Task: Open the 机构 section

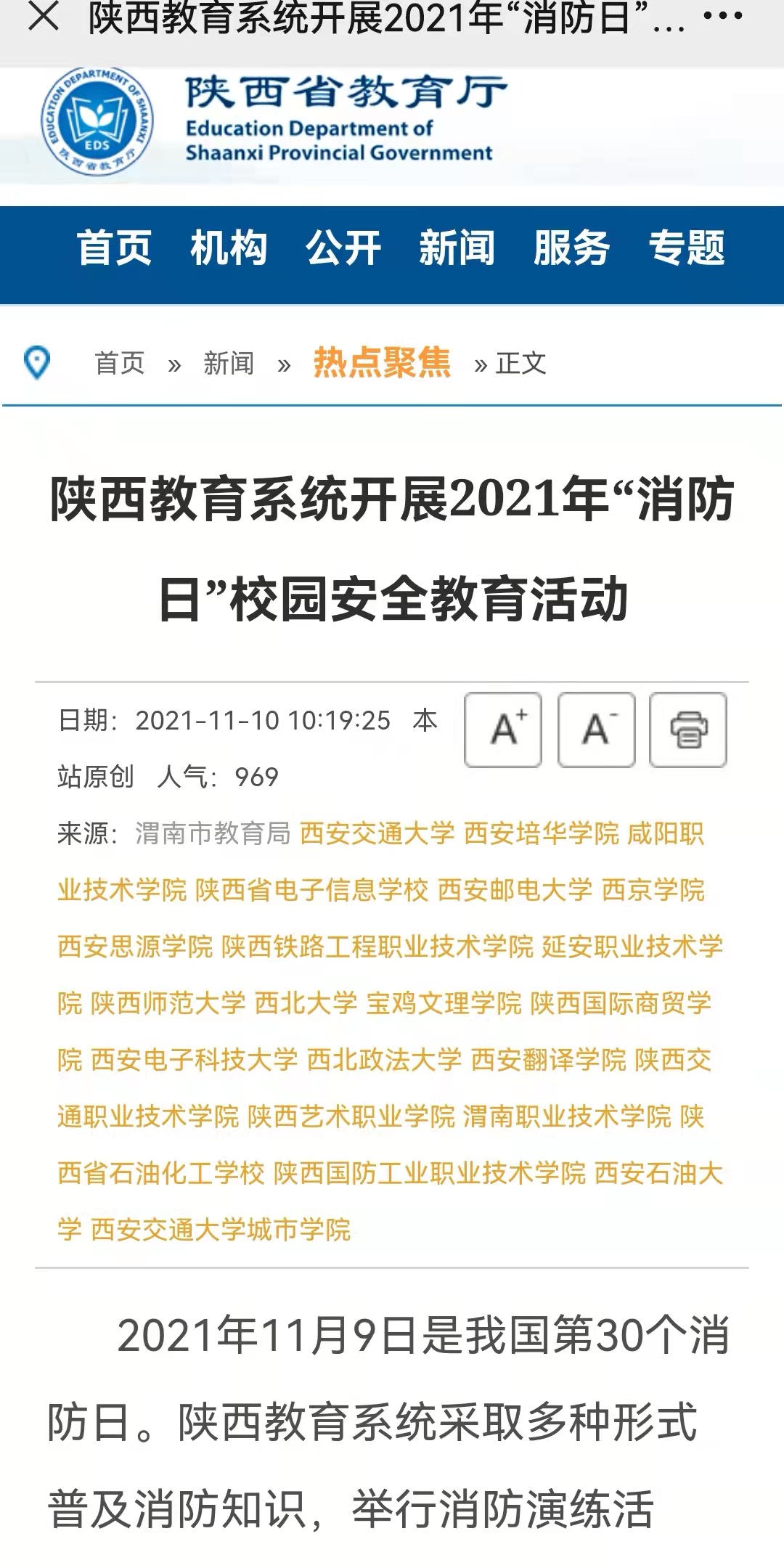Action: (x=229, y=248)
